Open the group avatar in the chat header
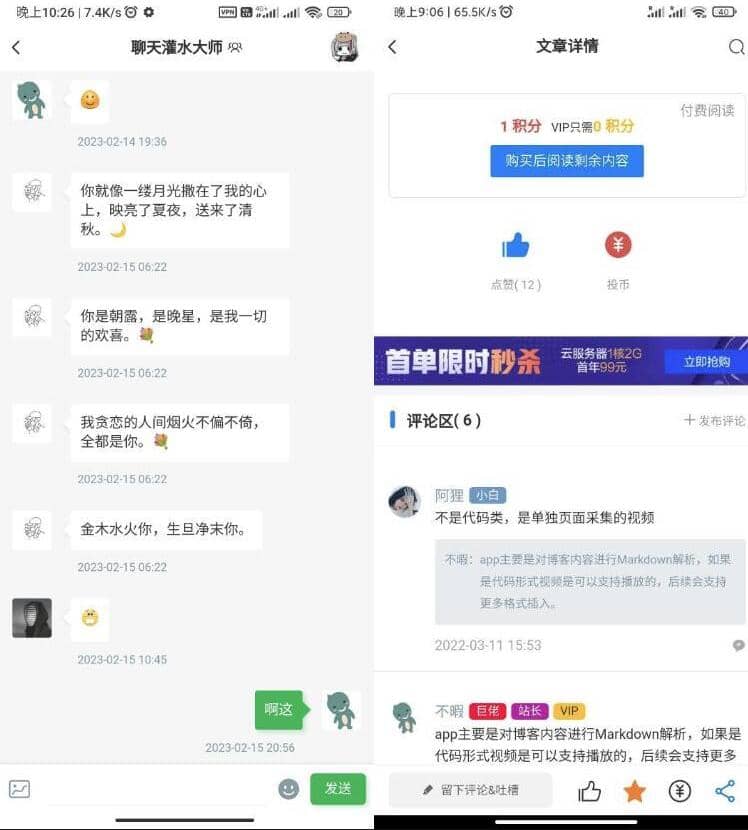The width and height of the screenshot is (748, 830). click(345, 47)
